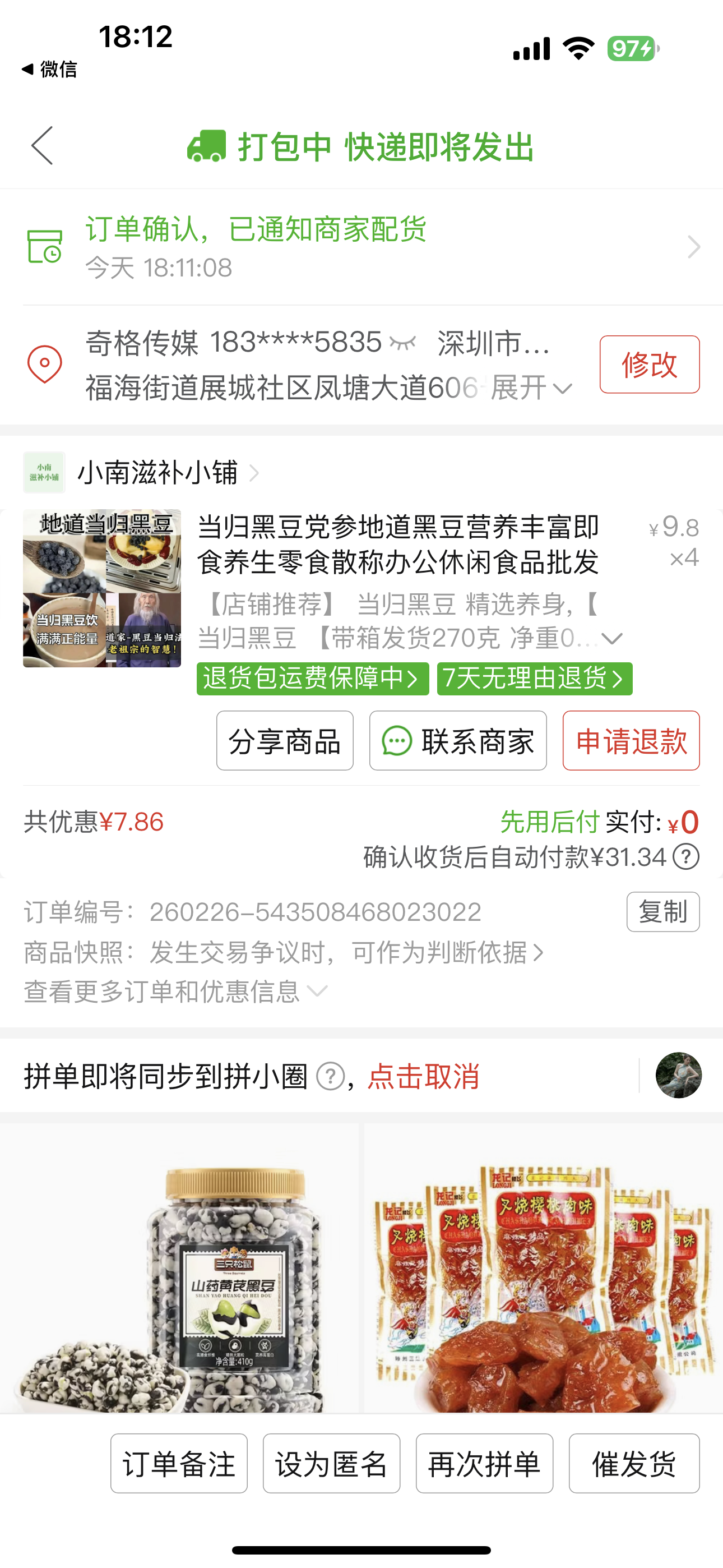Screen dimensions: 723x1568
Task: Open the 小南滋补小铺 store page
Action: 158,473
